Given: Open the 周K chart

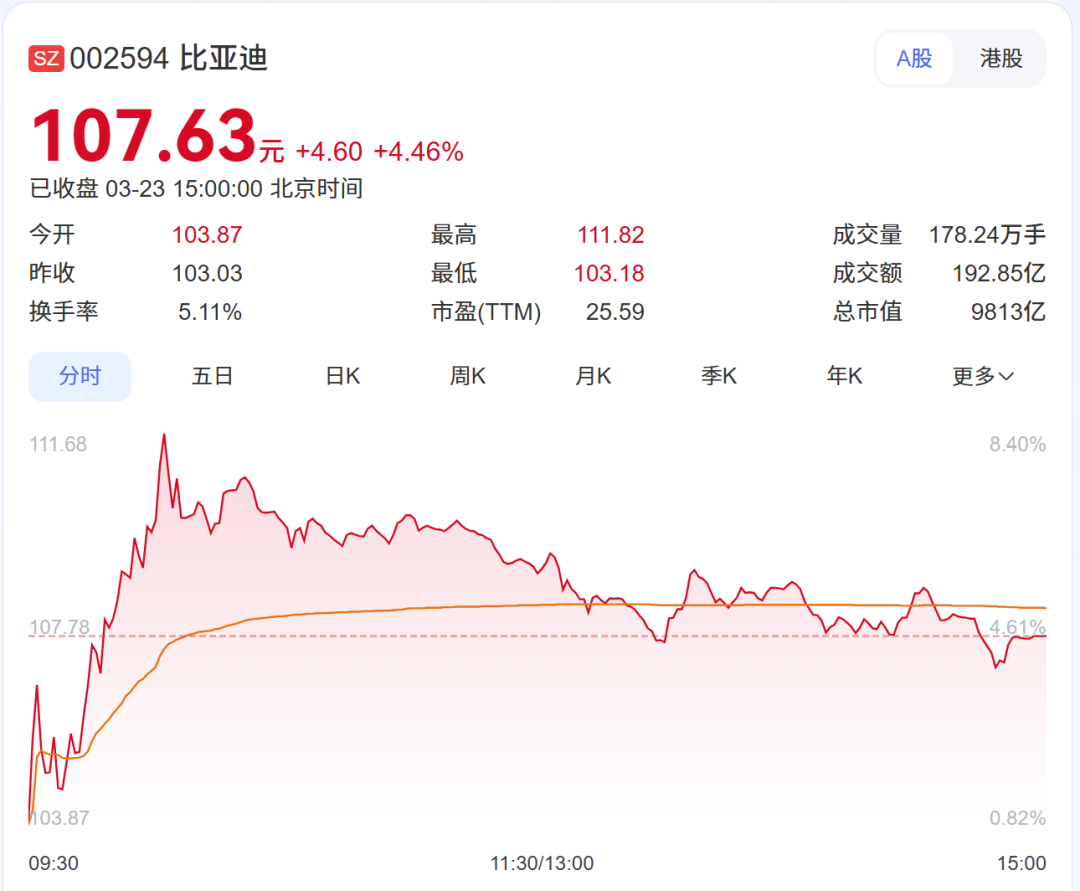Looking at the screenshot, I should pyautogui.click(x=467, y=377).
